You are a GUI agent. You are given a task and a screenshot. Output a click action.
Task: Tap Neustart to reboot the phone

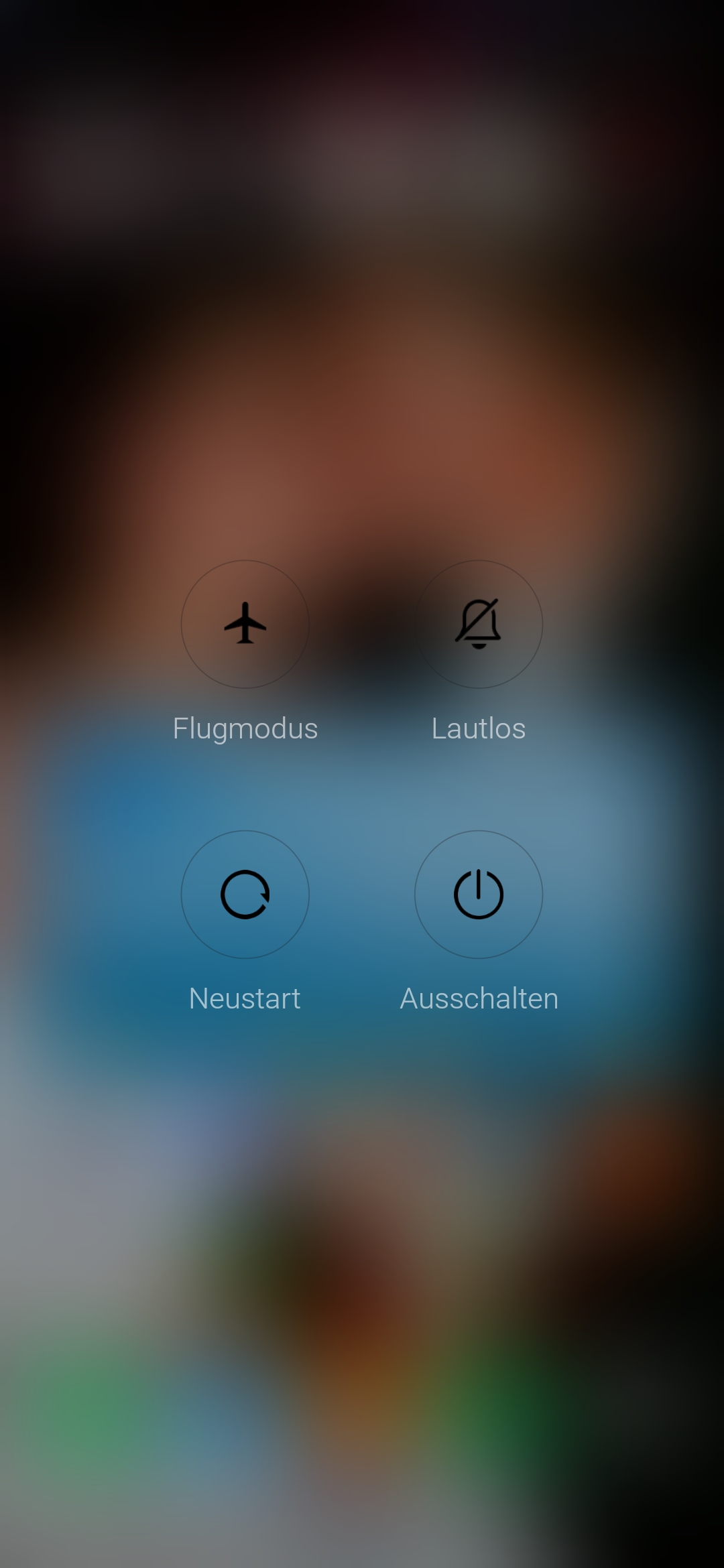point(245,895)
